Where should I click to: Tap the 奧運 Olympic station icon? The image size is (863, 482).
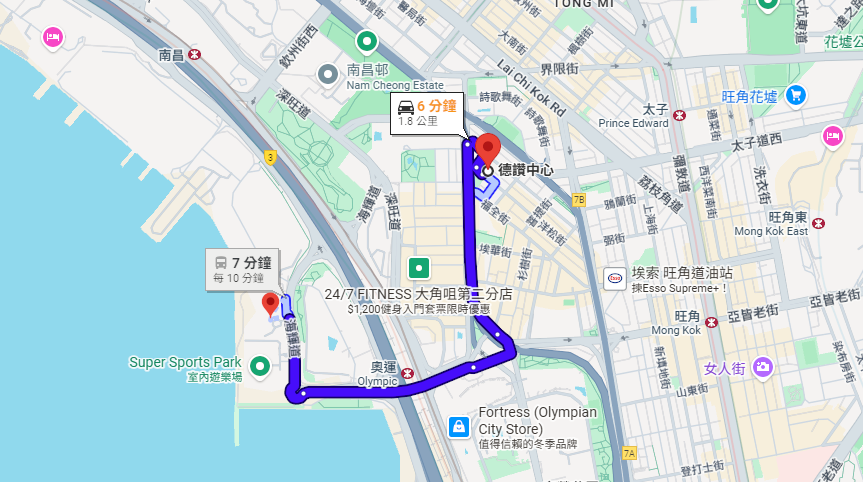pyautogui.click(x=407, y=372)
